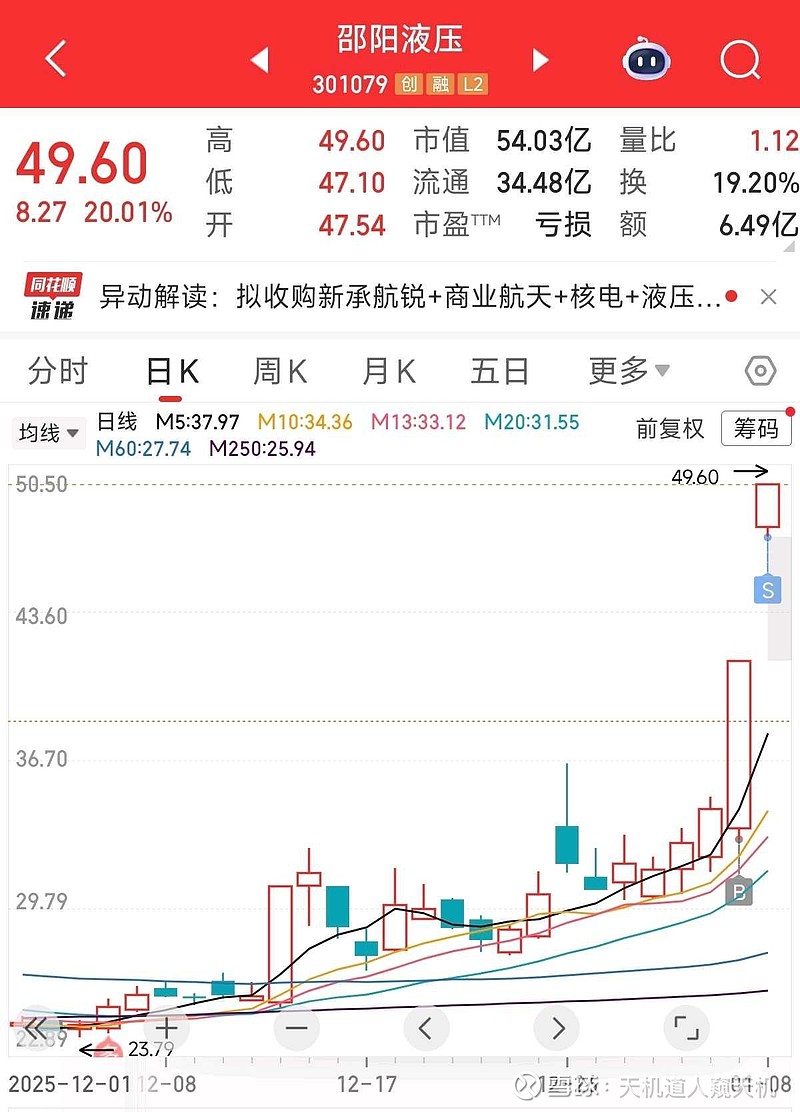
Task: Open fullscreen chart view via the expand icon
Action: click(x=687, y=1028)
